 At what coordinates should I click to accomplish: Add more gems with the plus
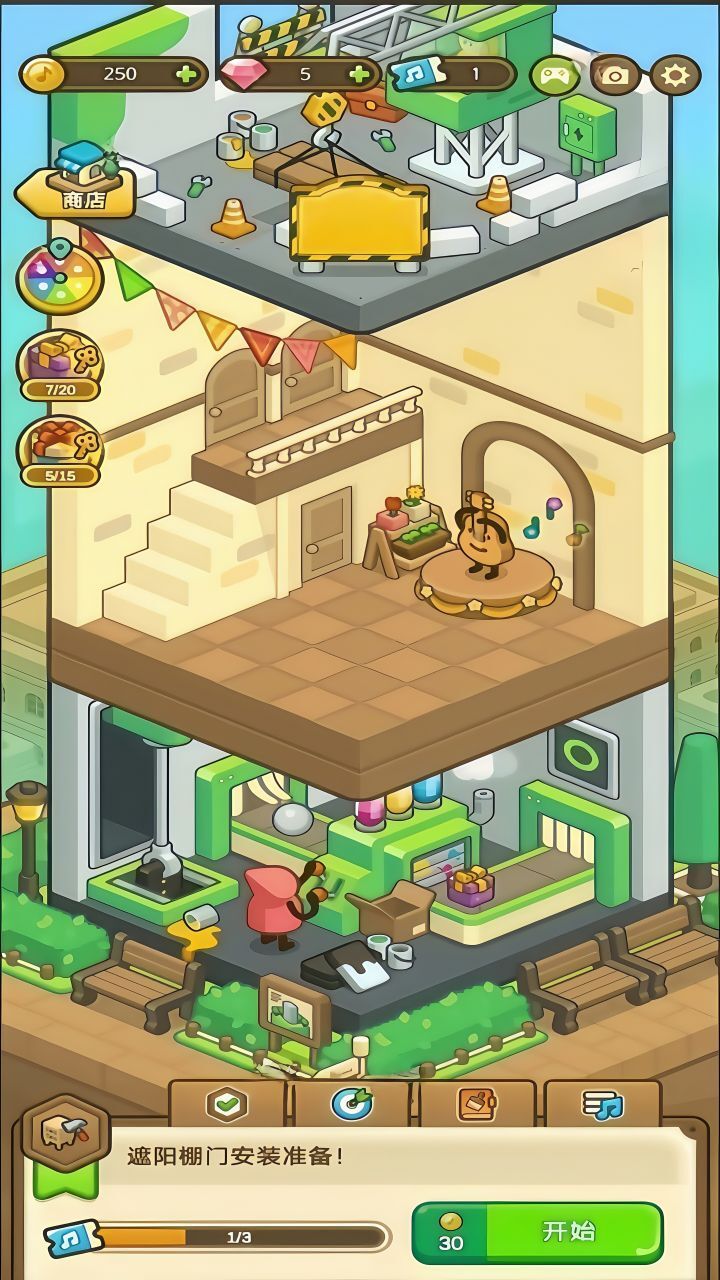(360, 74)
